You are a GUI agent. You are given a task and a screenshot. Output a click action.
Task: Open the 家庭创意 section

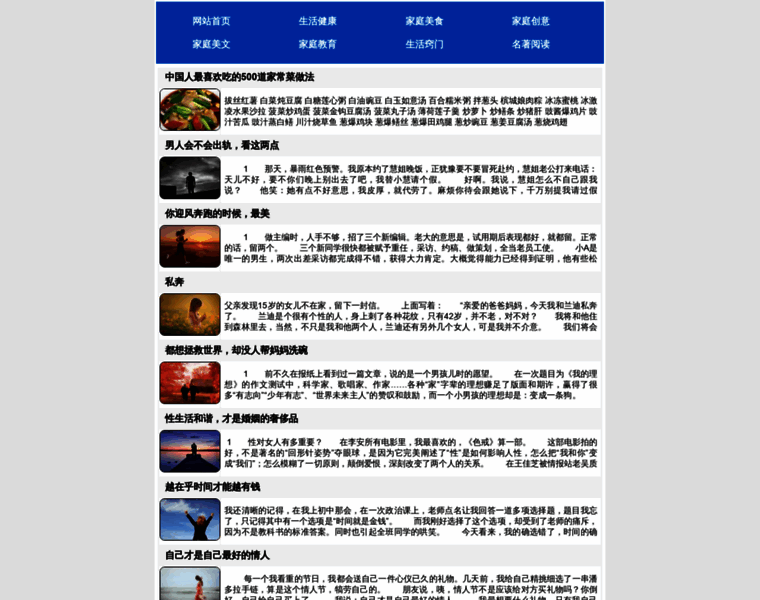(531, 21)
